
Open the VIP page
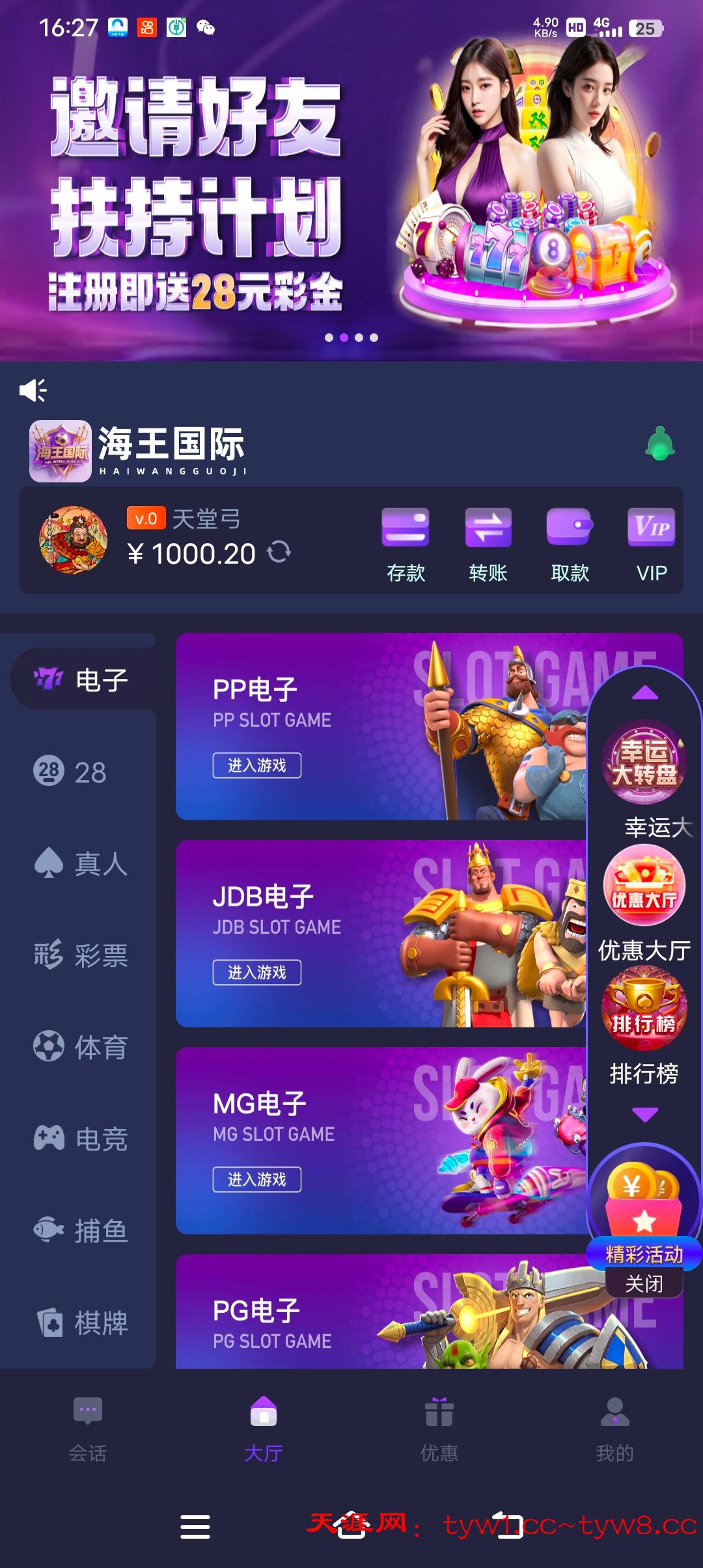click(x=652, y=544)
